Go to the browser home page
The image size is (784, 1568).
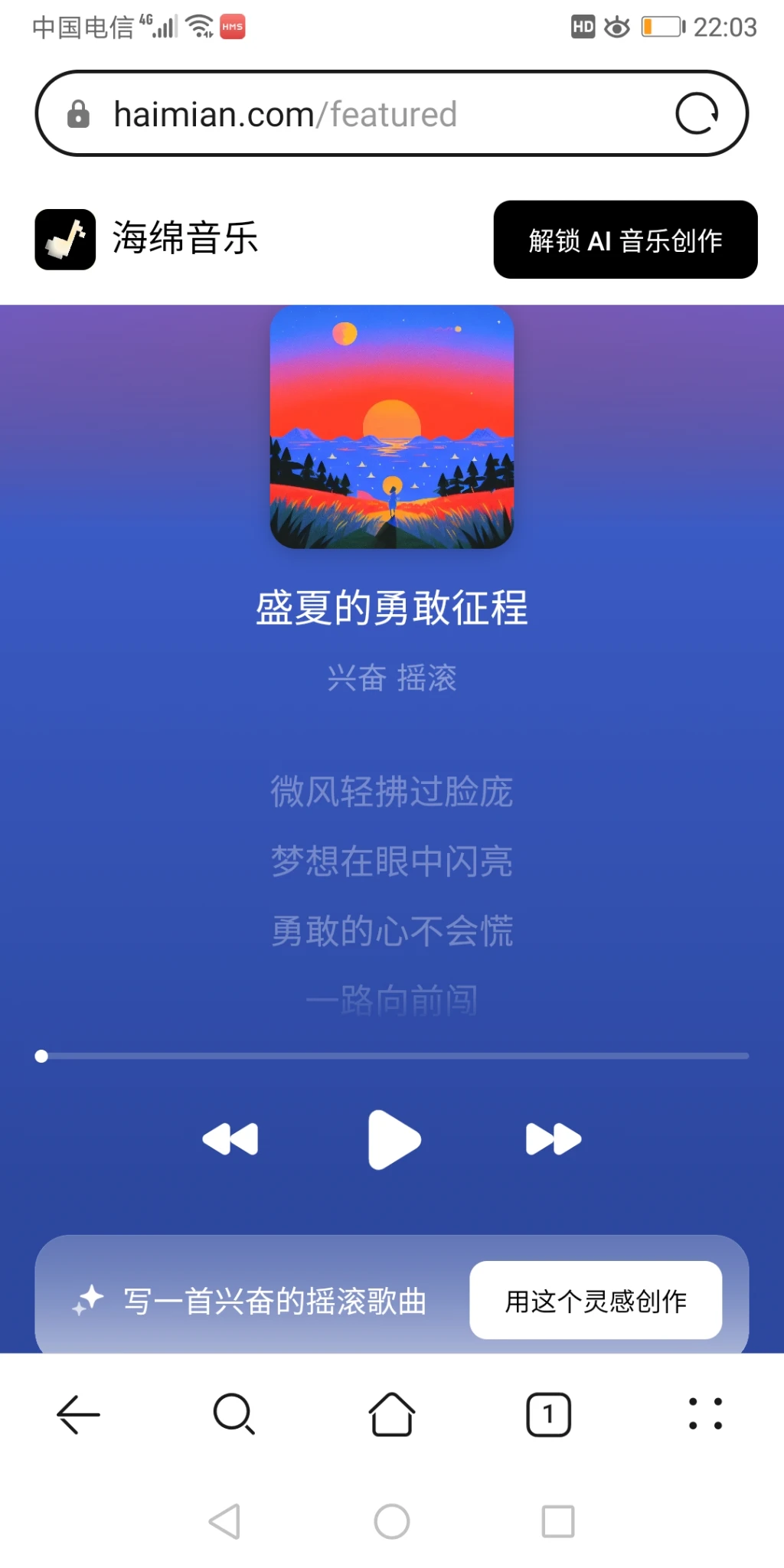point(392,1413)
